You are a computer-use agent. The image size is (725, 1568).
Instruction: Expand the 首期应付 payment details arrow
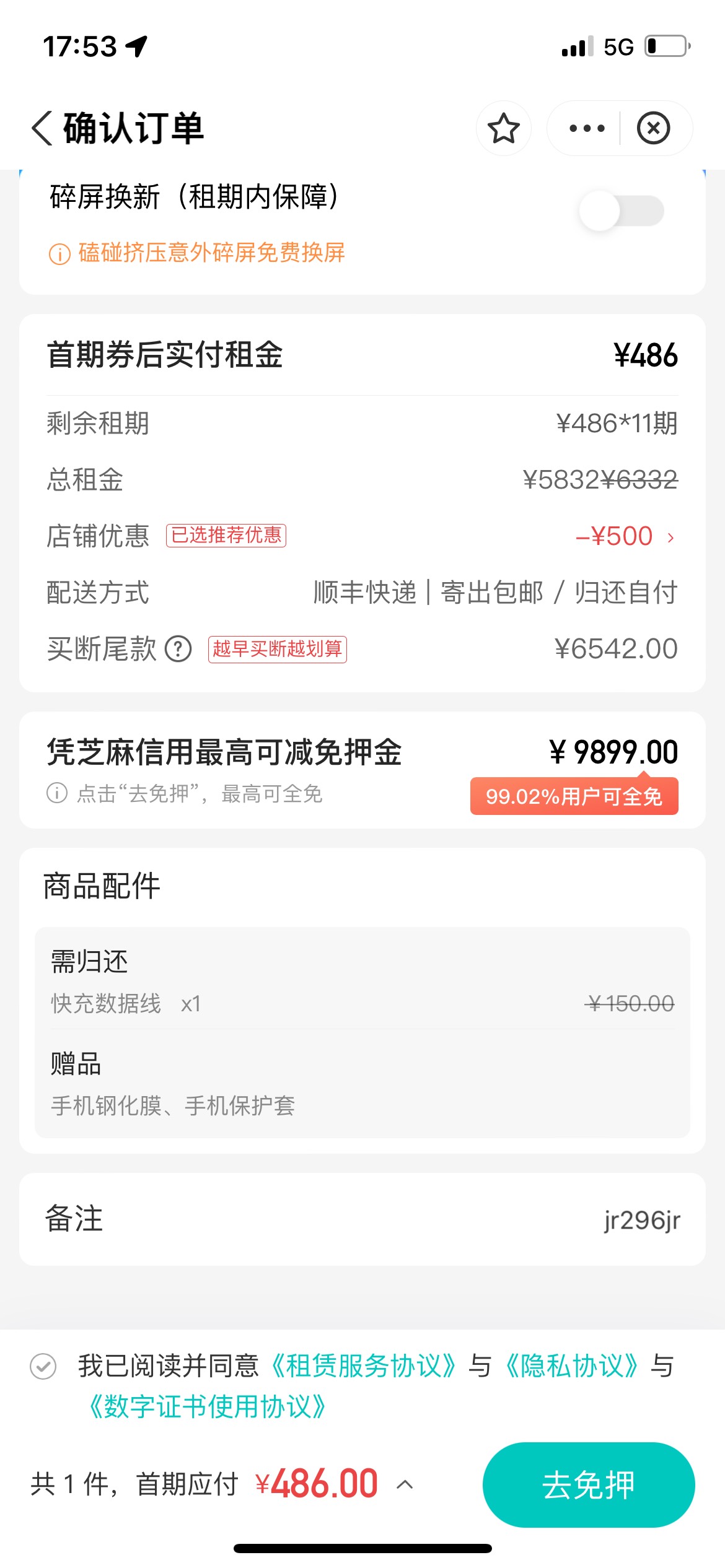click(405, 1484)
